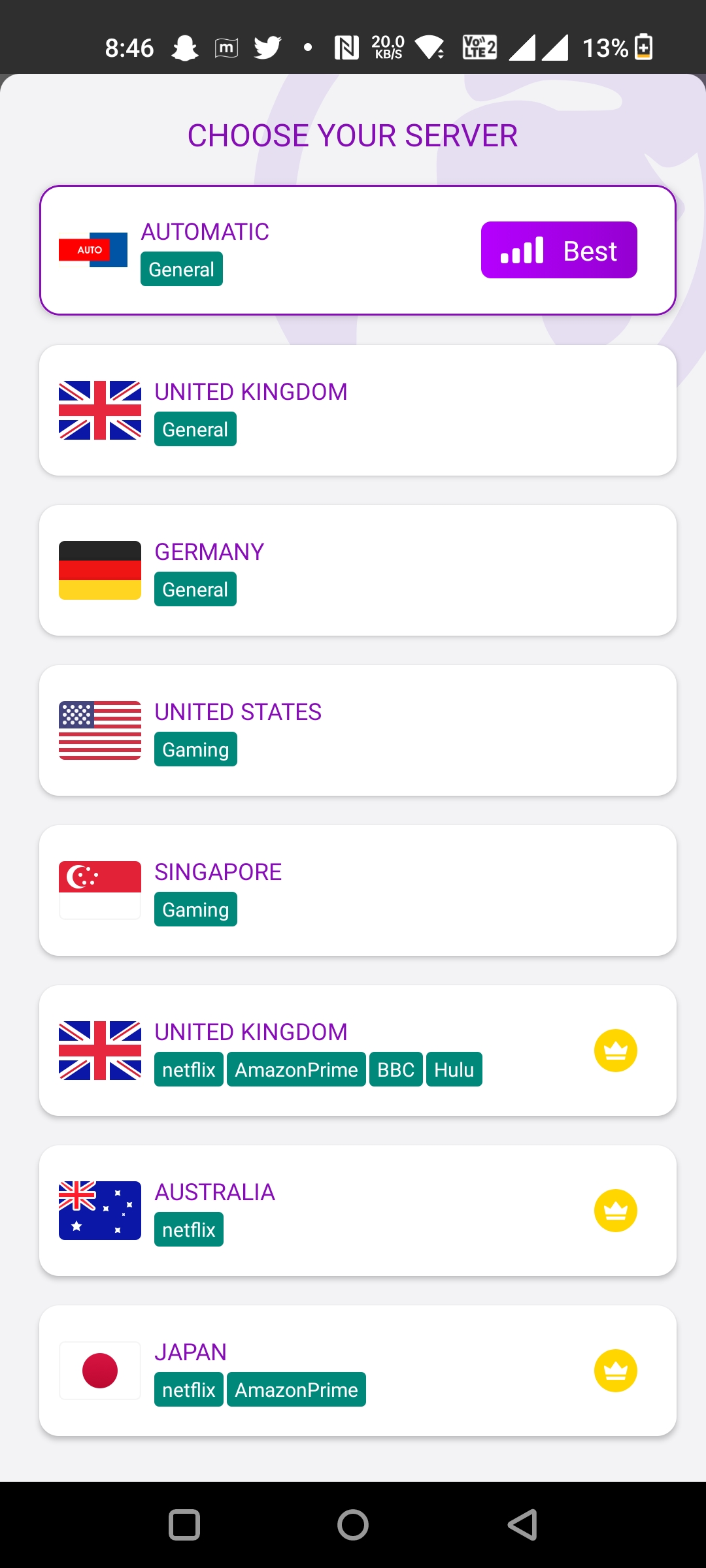The image size is (706, 1568).
Task: Click the General tag under Germany
Action: 195,589
